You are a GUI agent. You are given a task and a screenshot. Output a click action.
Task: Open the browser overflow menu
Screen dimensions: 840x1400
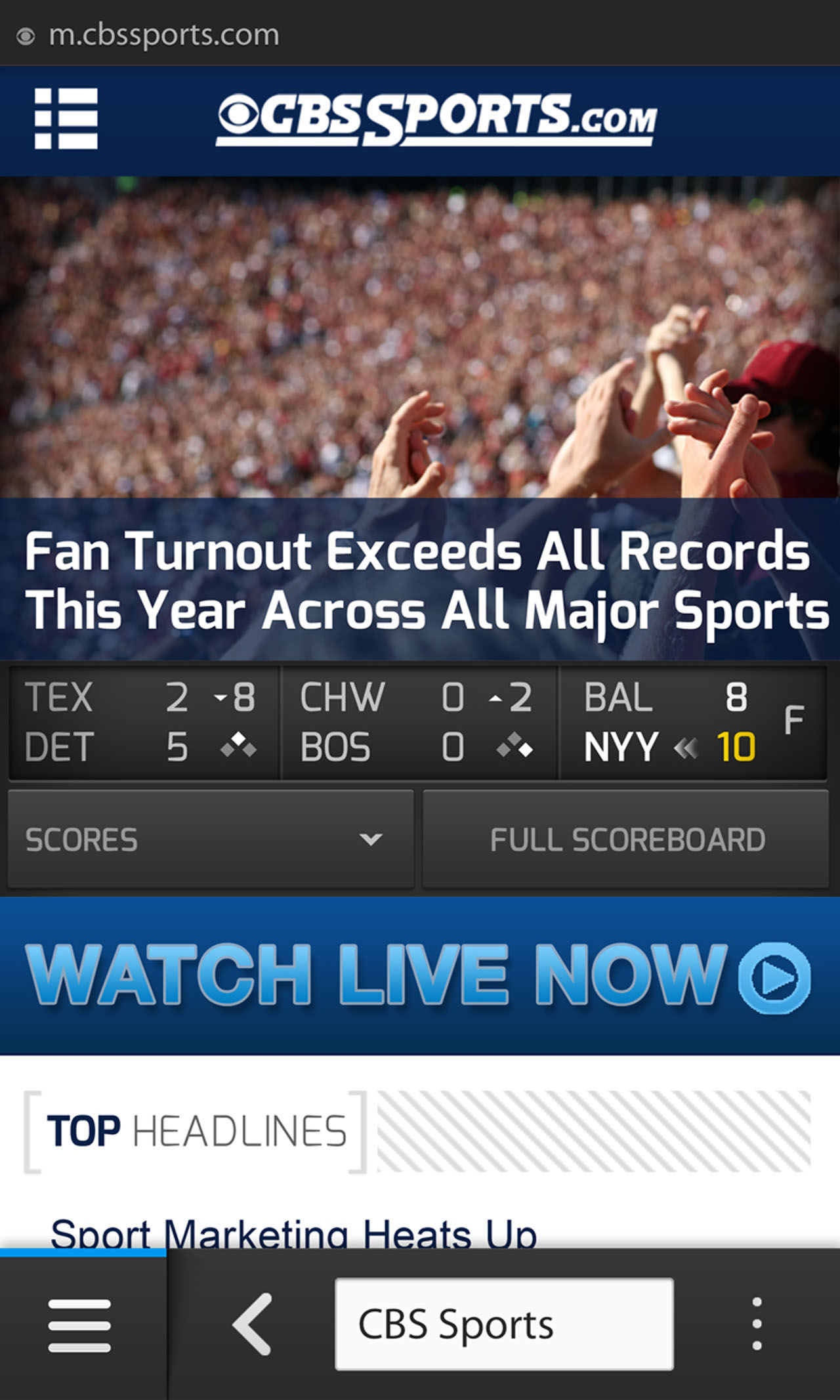tap(757, 1324)
